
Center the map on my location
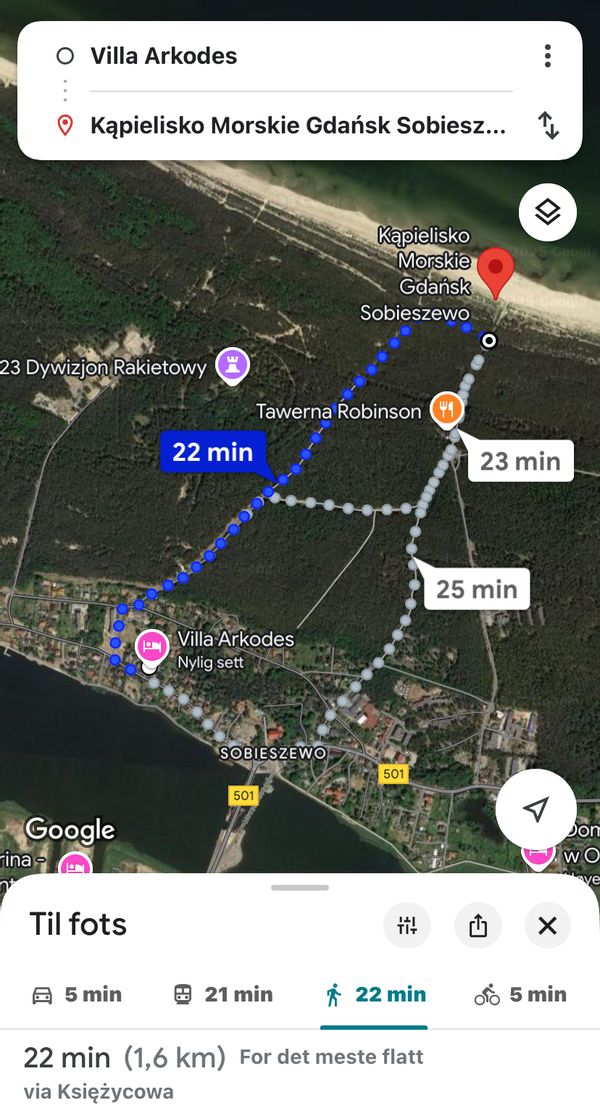536,809
